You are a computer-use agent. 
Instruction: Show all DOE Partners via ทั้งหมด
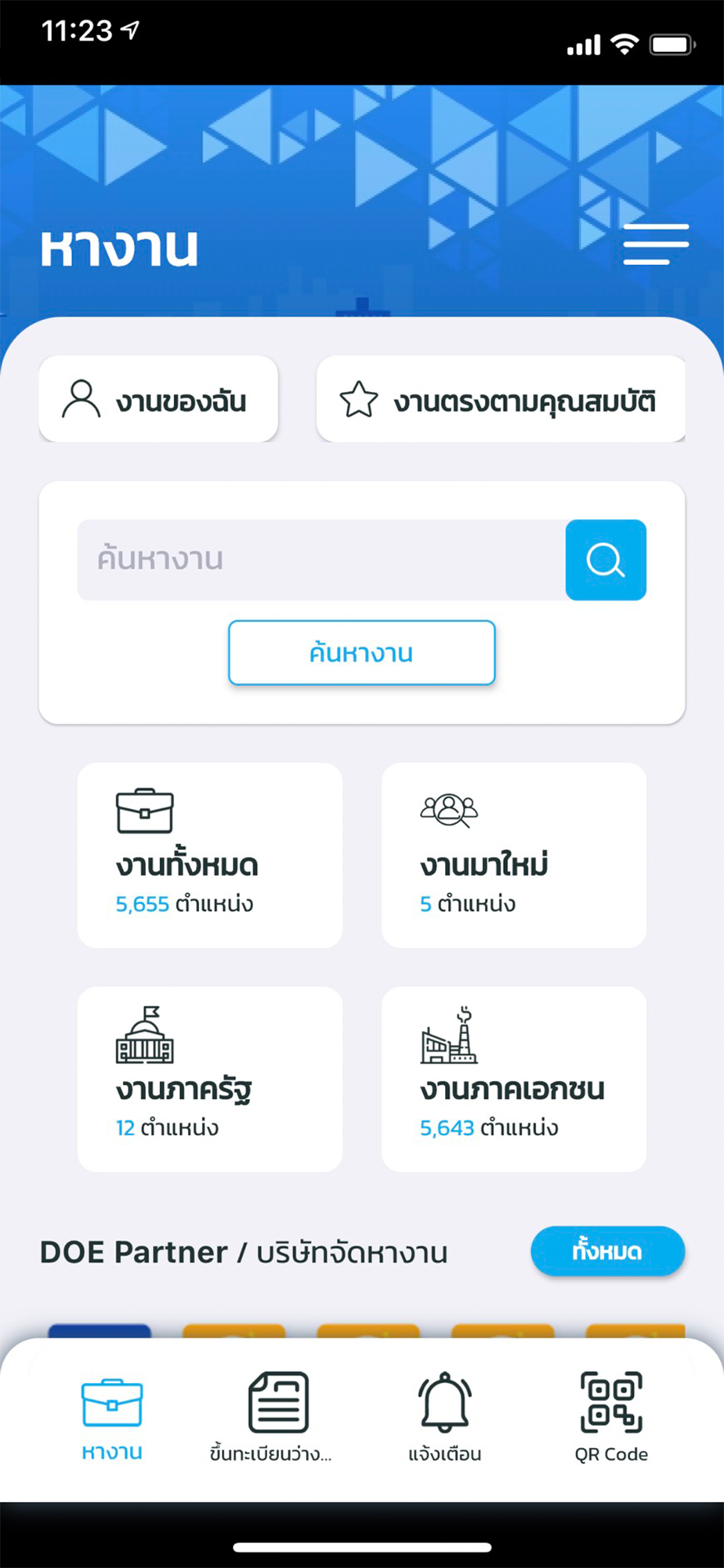tap(607, 1251)
